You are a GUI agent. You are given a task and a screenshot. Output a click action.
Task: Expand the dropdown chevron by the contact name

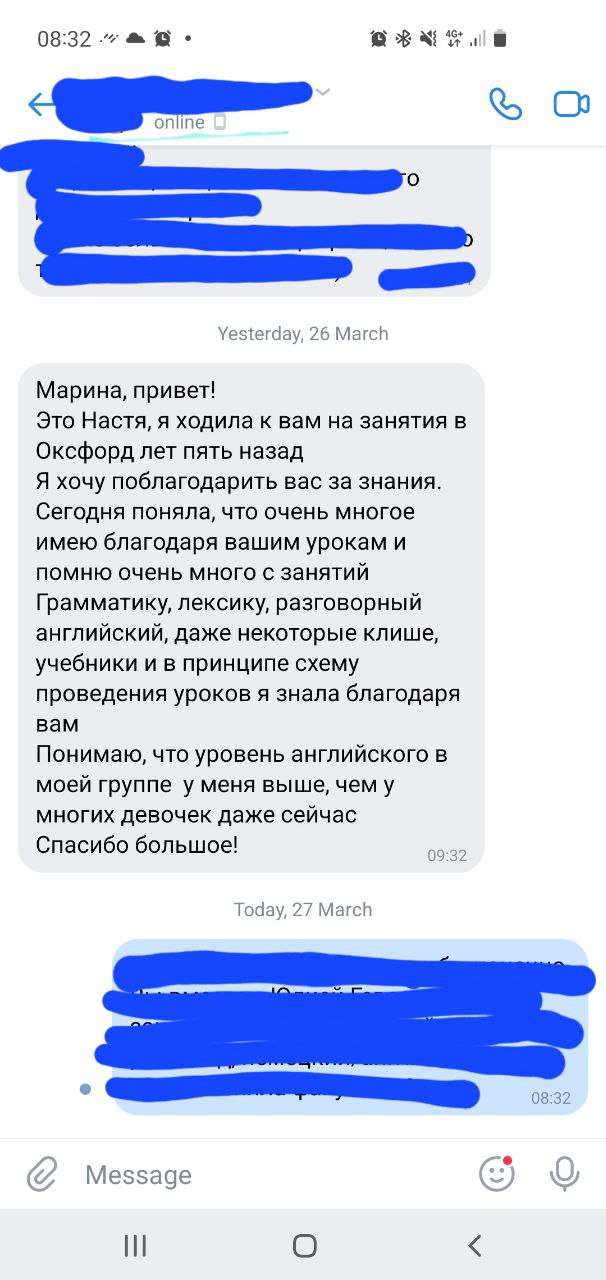322,92
